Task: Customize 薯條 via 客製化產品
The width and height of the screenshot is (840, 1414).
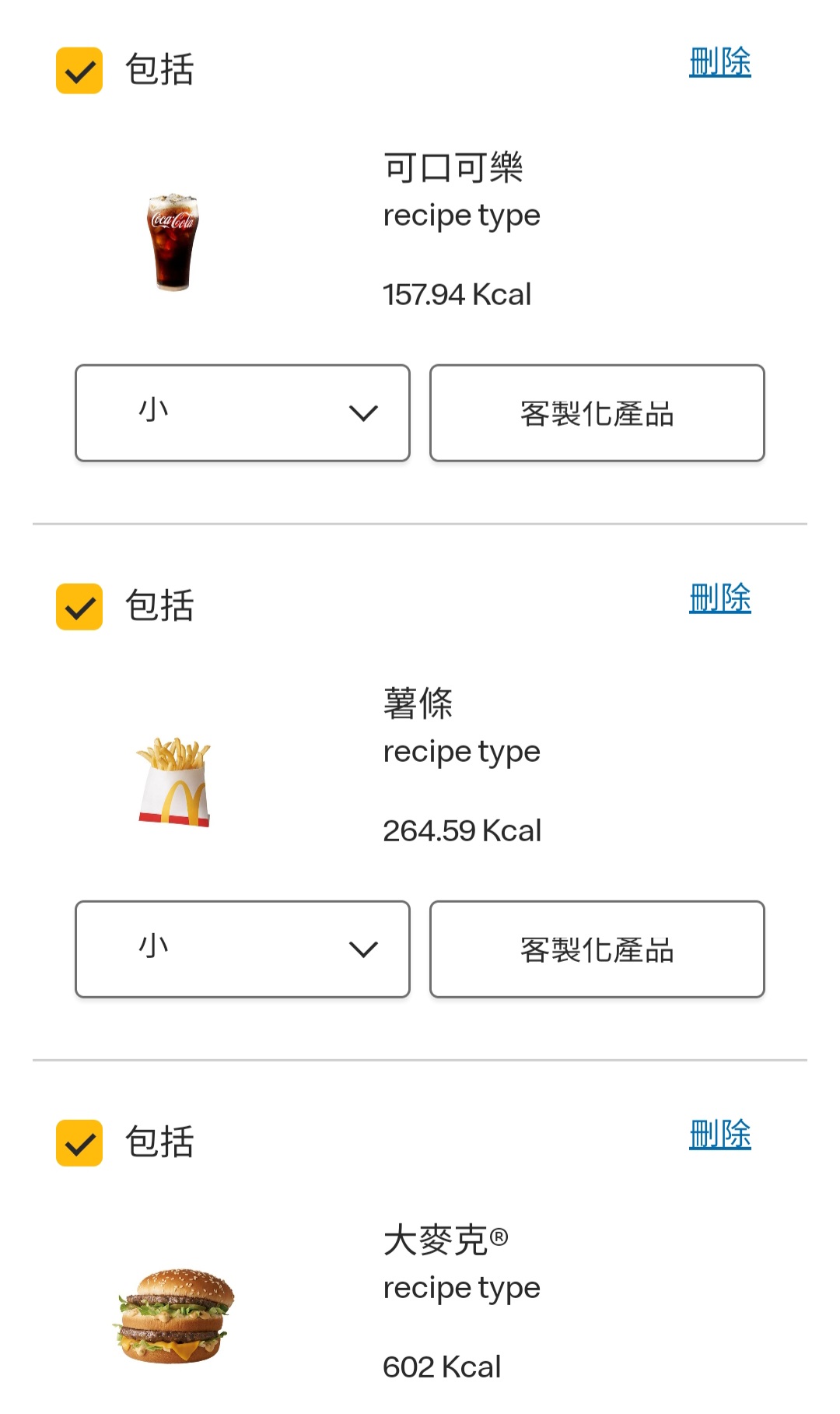Action: pyautogui.click(x=597, y=949)
